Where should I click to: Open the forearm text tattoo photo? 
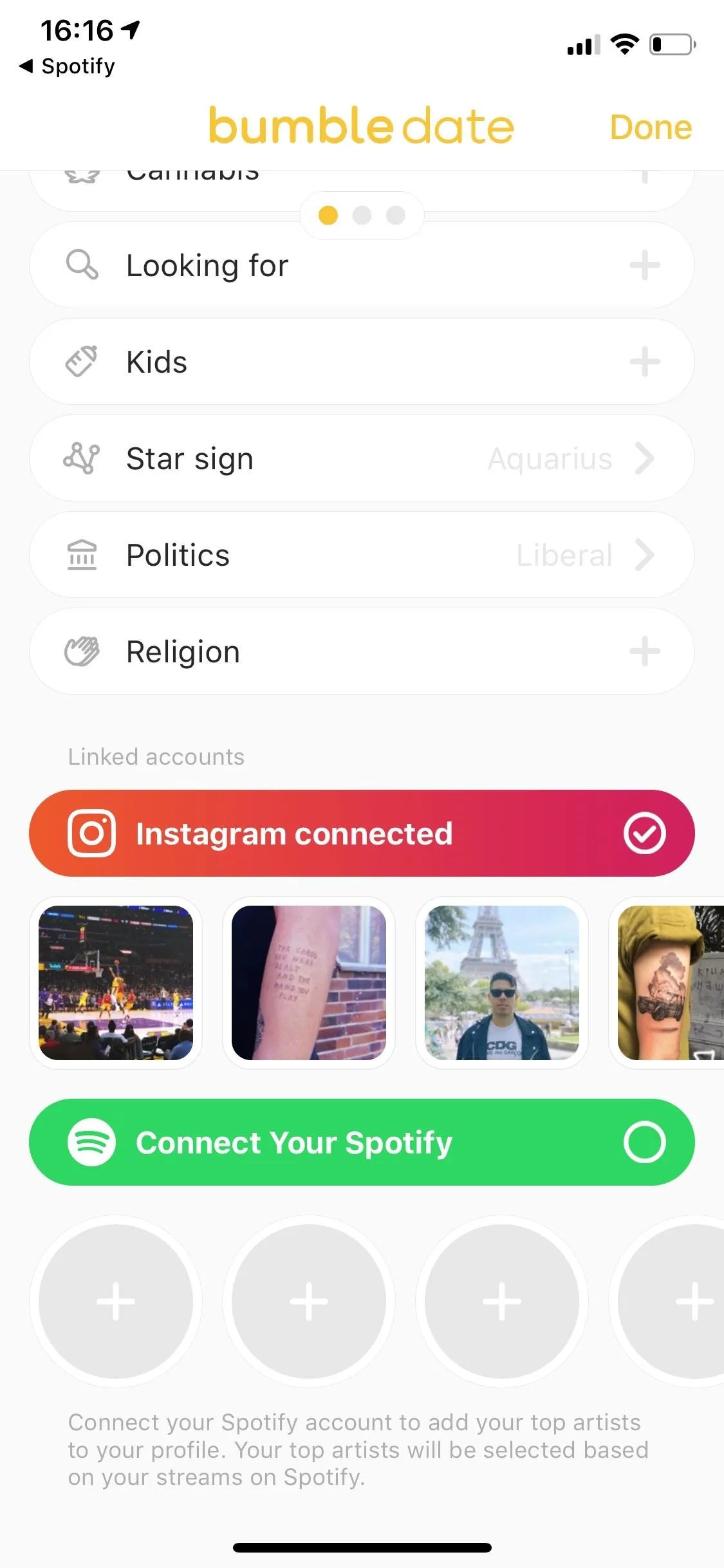click(309, 983)
